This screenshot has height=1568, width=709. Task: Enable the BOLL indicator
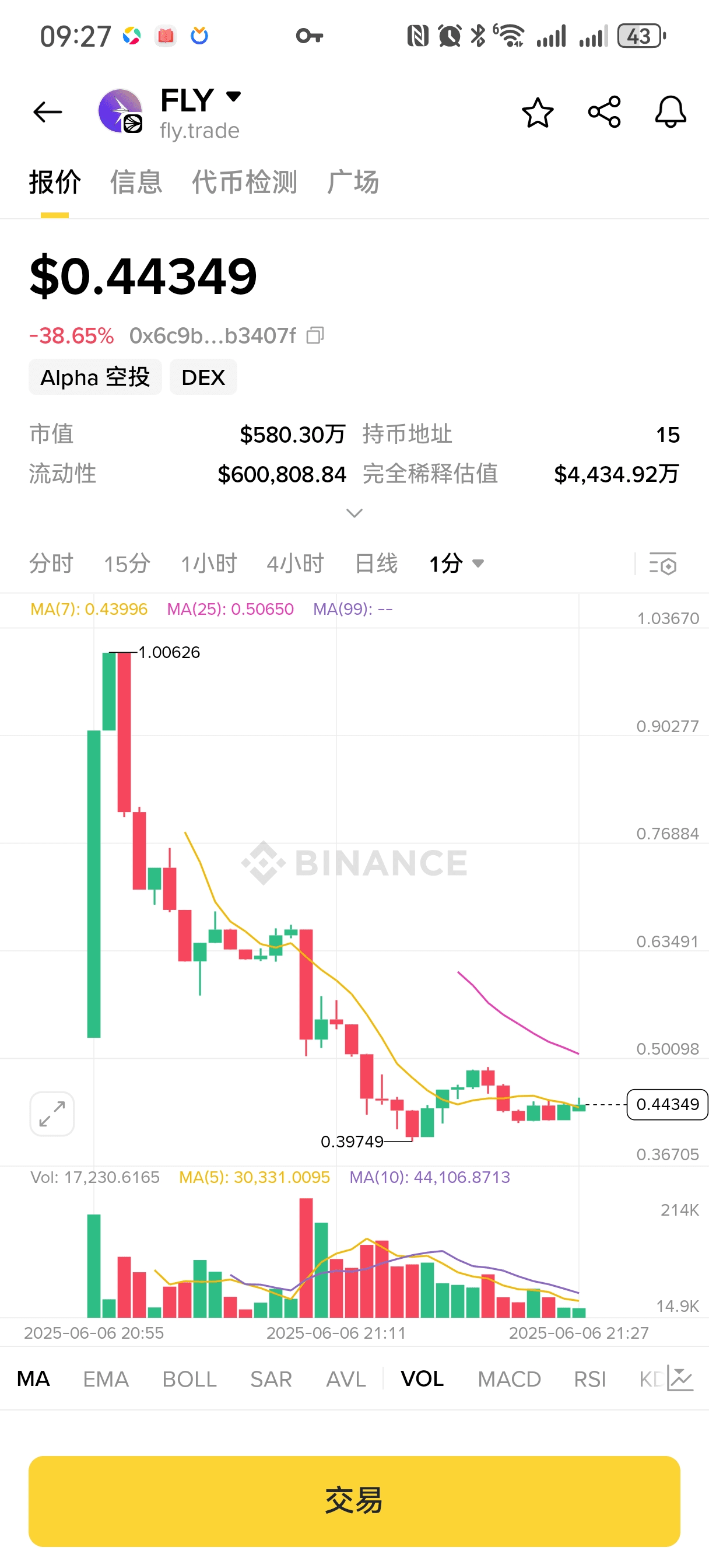point(189,1378)
